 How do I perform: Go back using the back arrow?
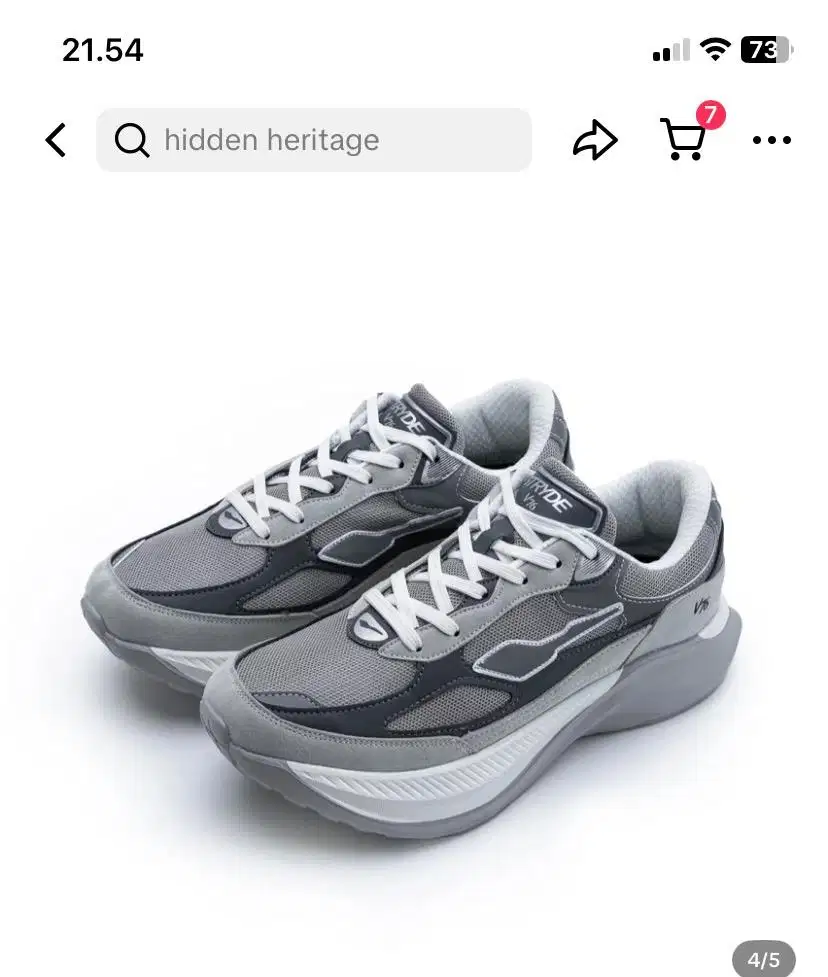(56, 140)
